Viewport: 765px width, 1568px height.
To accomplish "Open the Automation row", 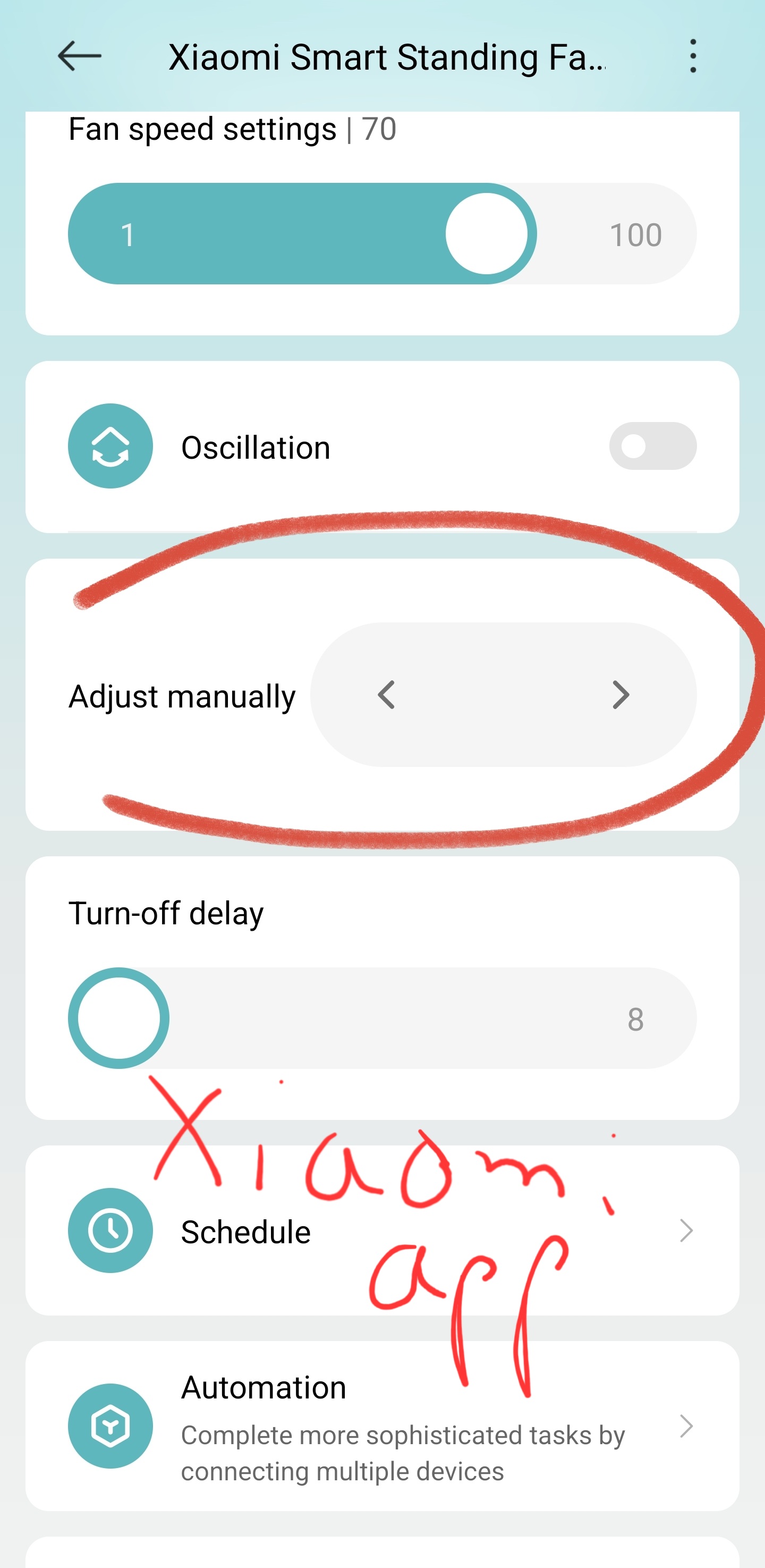I will tap(382, 1426).
